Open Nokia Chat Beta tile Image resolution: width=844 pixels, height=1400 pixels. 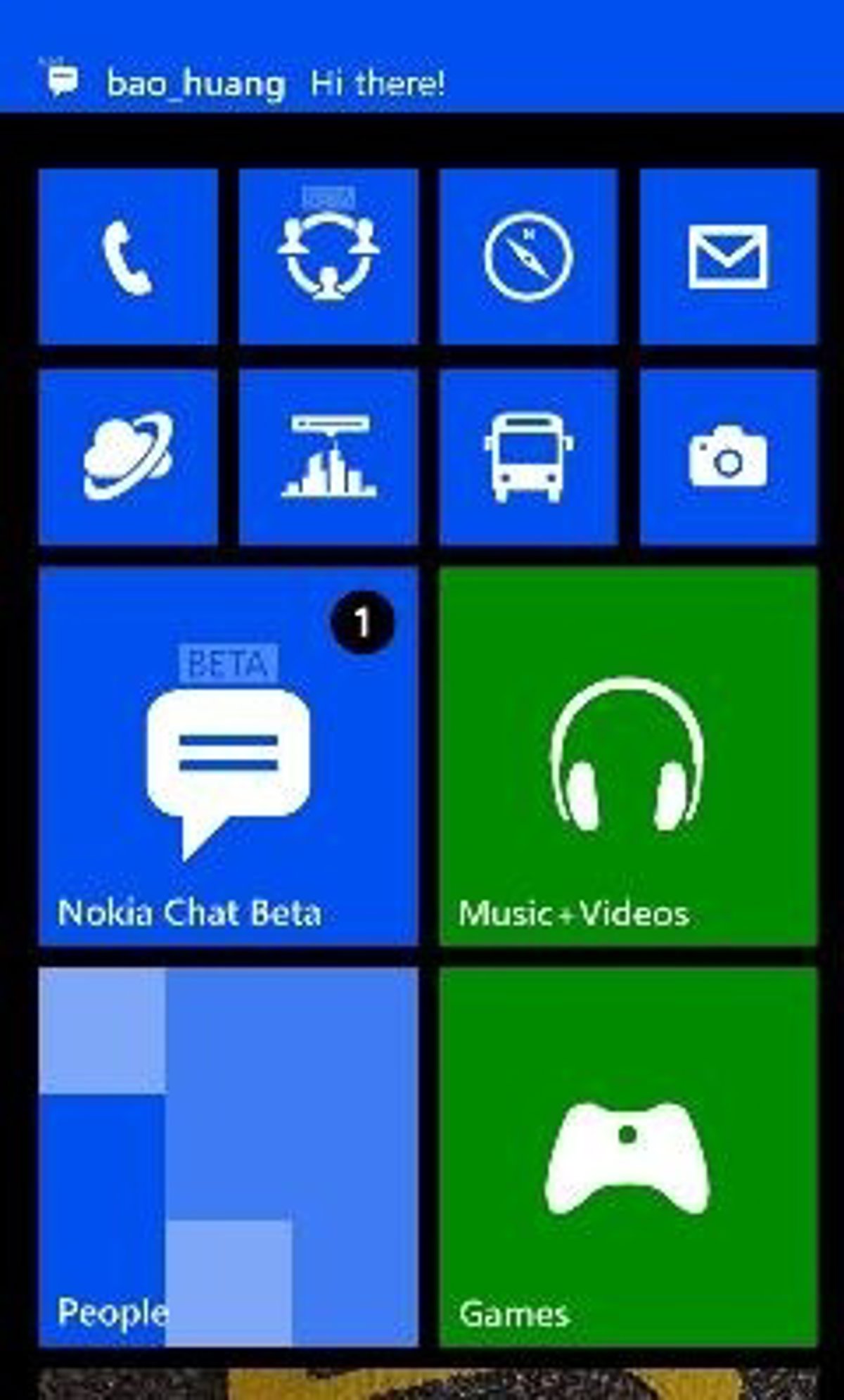click(229, 756)
